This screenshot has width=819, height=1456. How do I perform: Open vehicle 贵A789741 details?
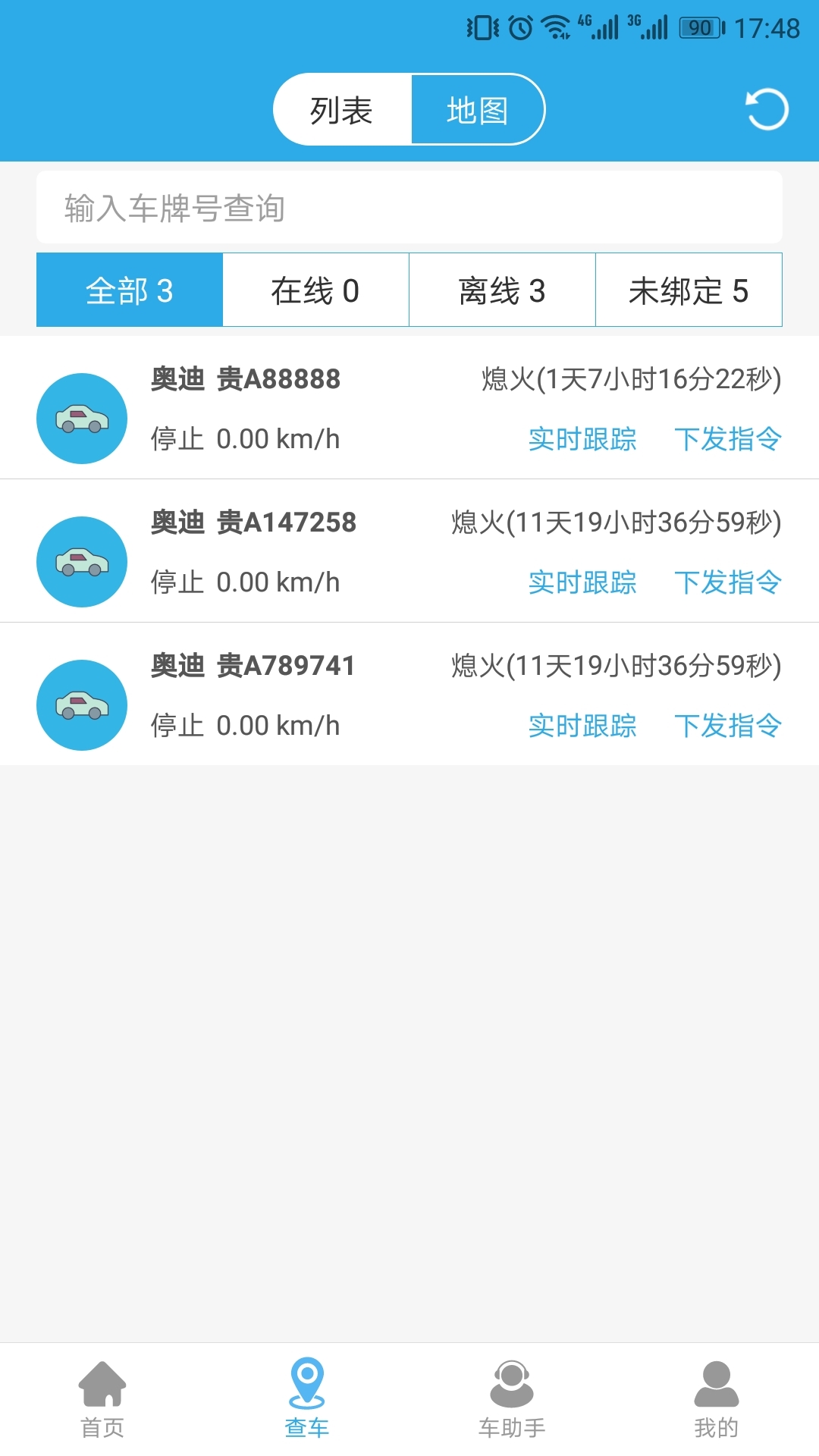point(409,695)
